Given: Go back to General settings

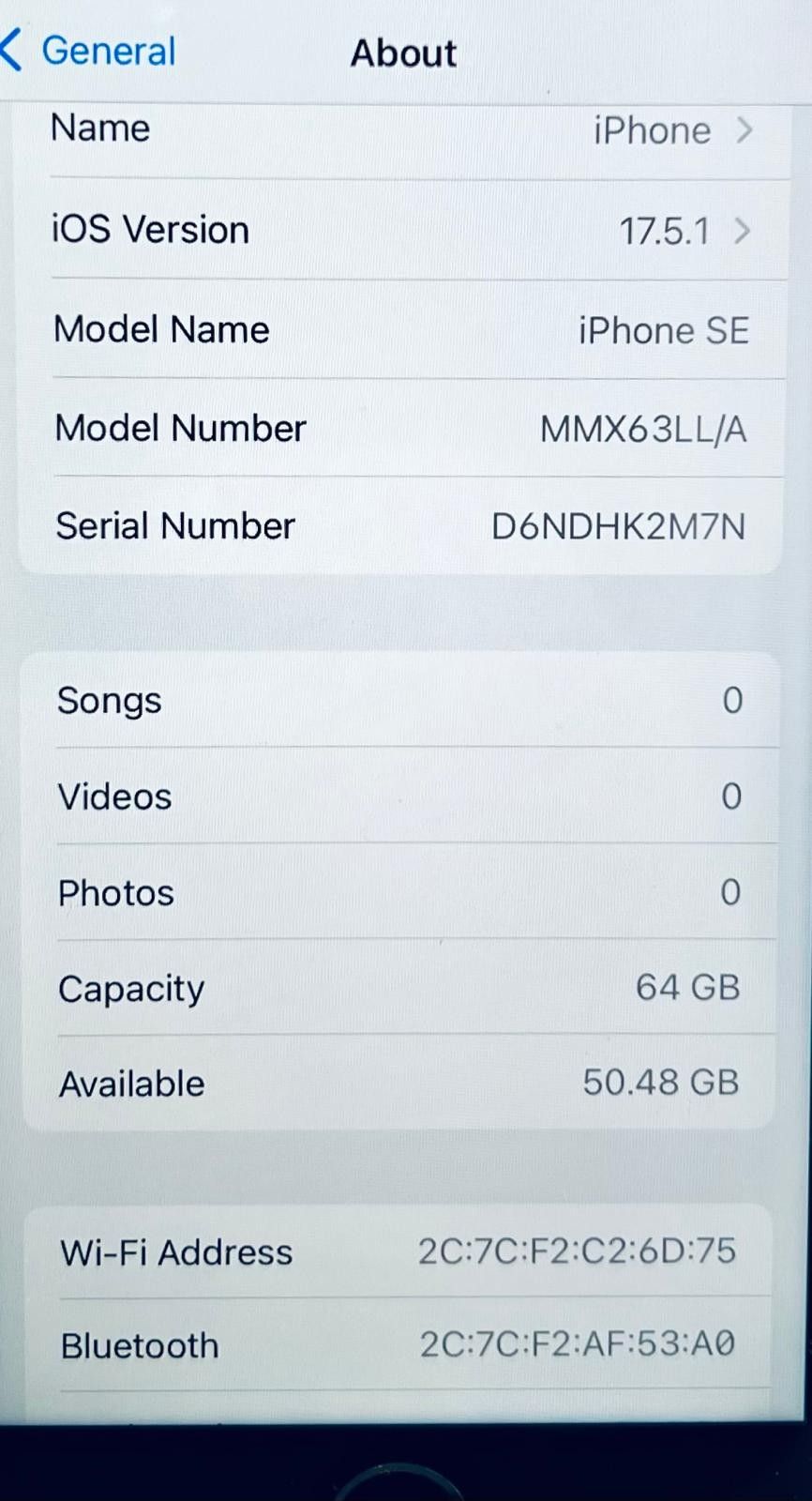Looking at the screenshot, I should pos(89,50).
